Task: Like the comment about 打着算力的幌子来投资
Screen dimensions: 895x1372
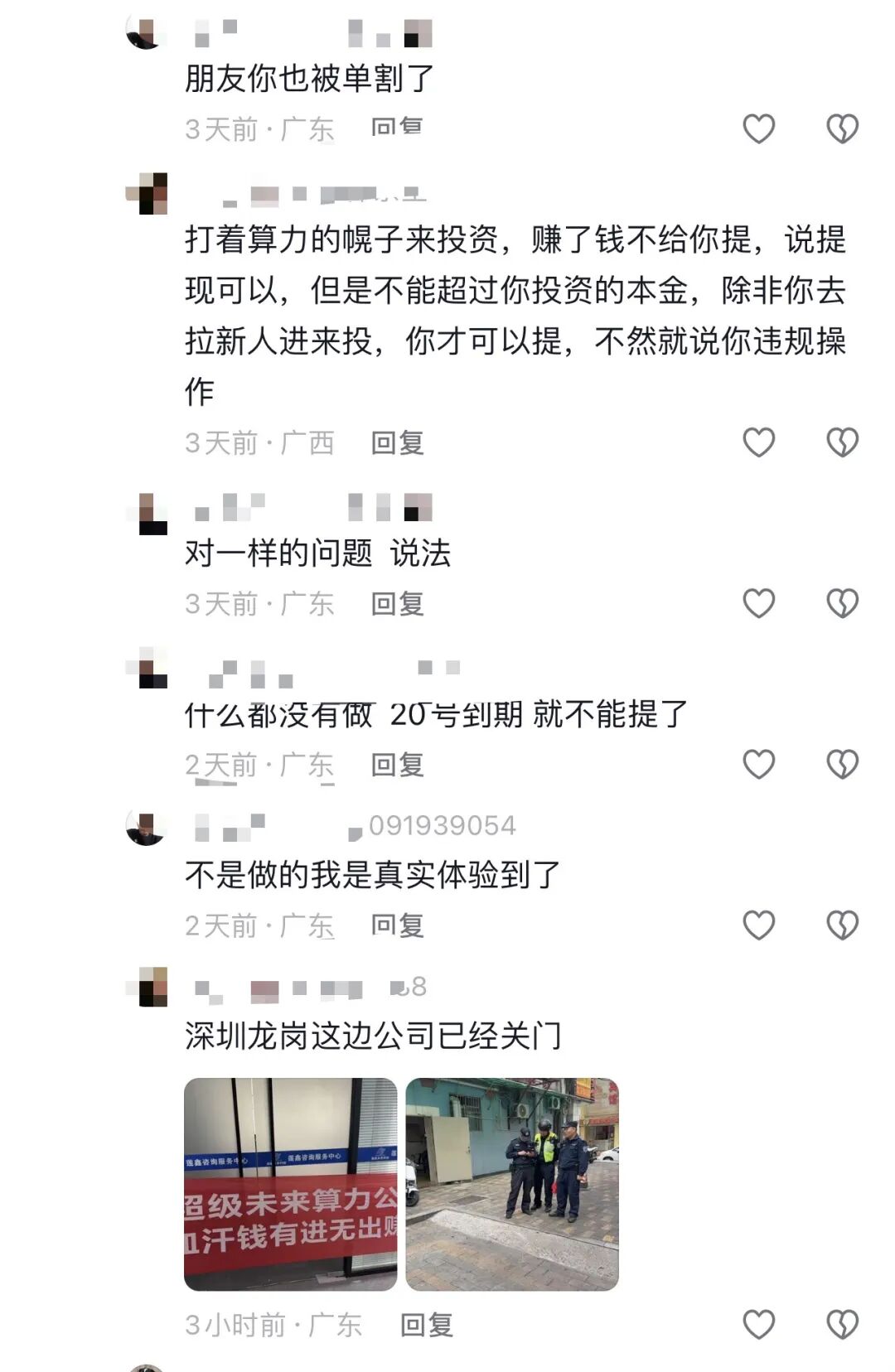Action: [758, 442]
